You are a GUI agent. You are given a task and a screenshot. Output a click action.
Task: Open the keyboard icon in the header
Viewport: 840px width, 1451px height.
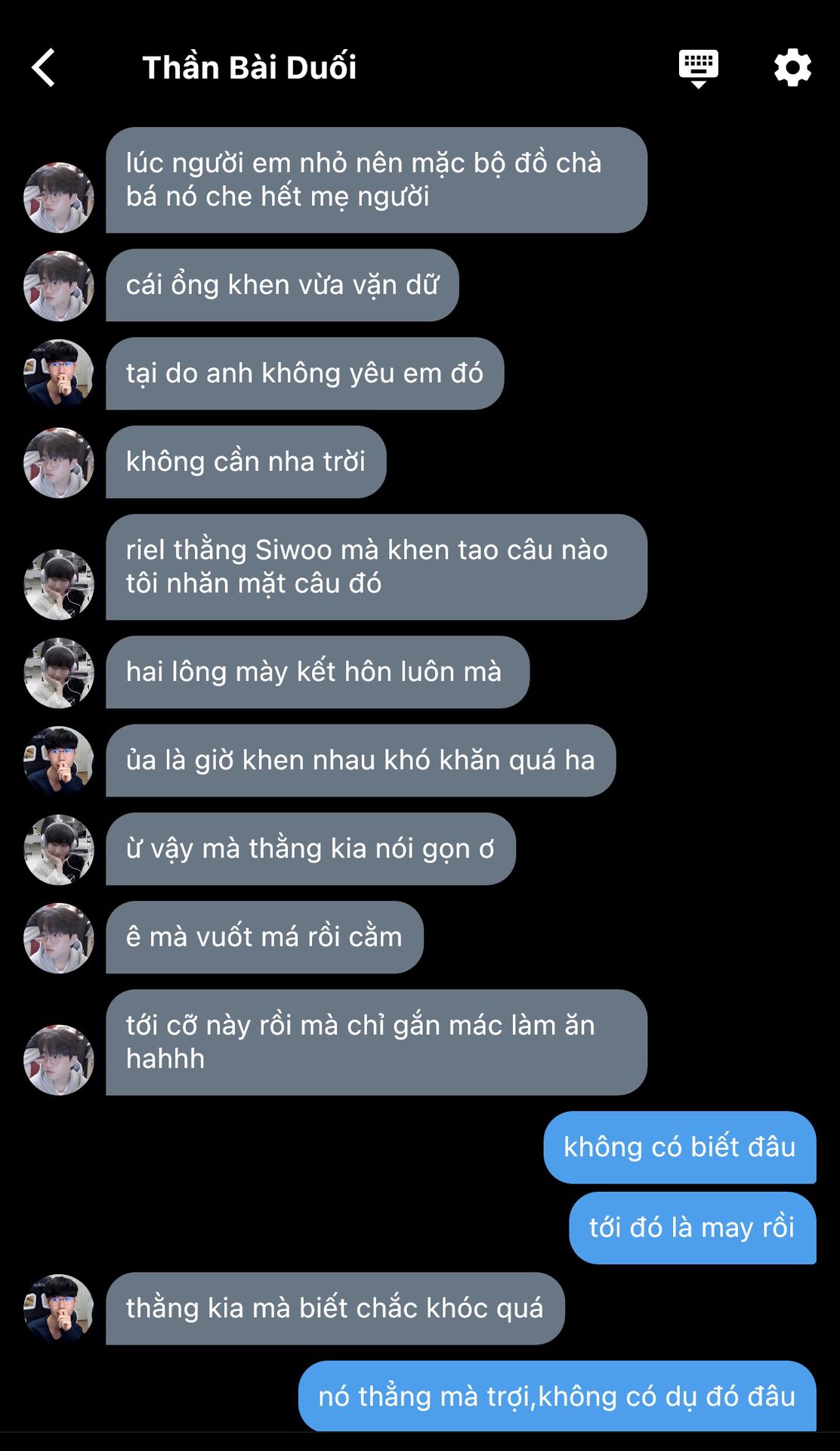coord(699,69)
